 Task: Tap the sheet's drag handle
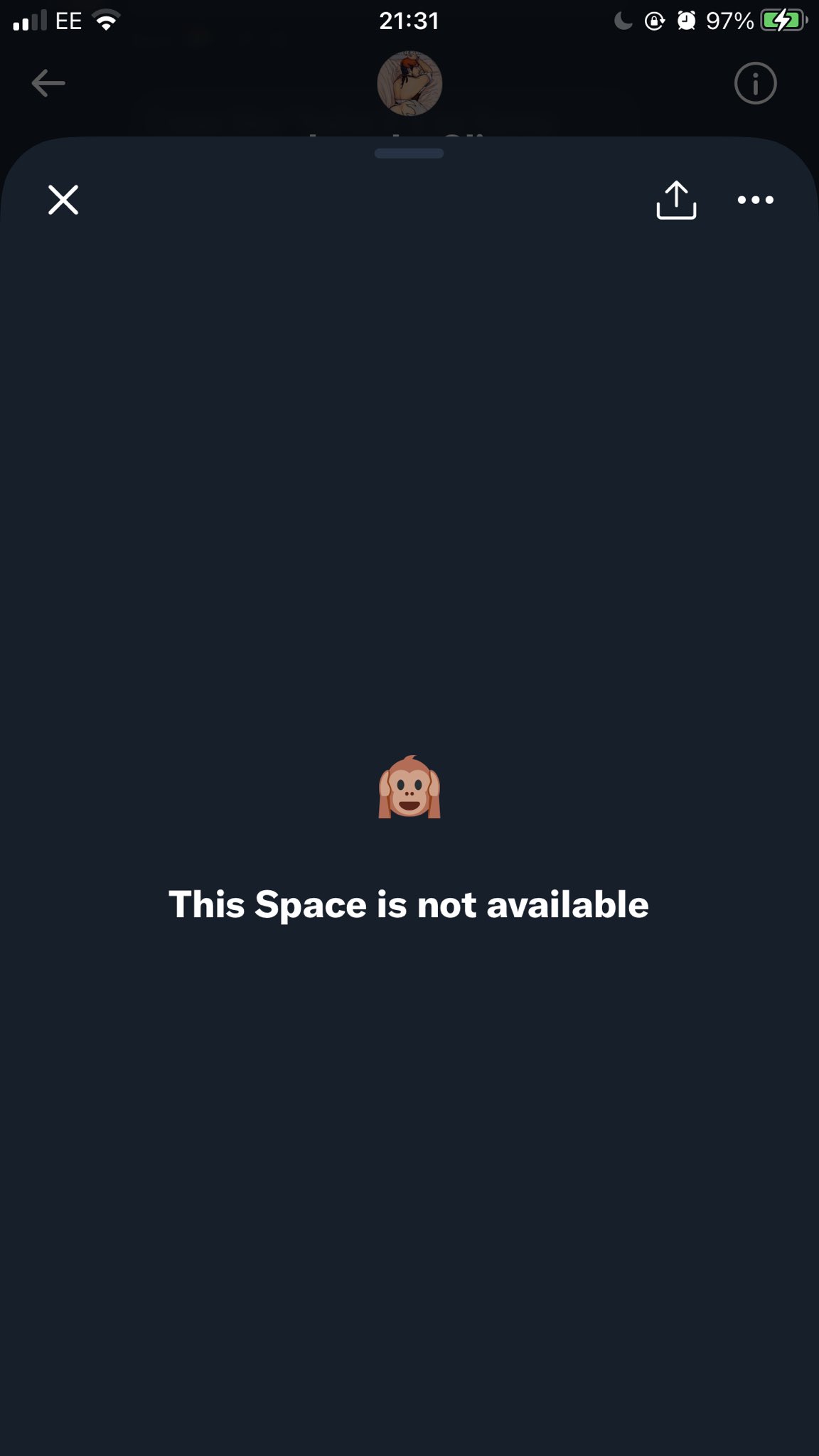click(409, 154)
